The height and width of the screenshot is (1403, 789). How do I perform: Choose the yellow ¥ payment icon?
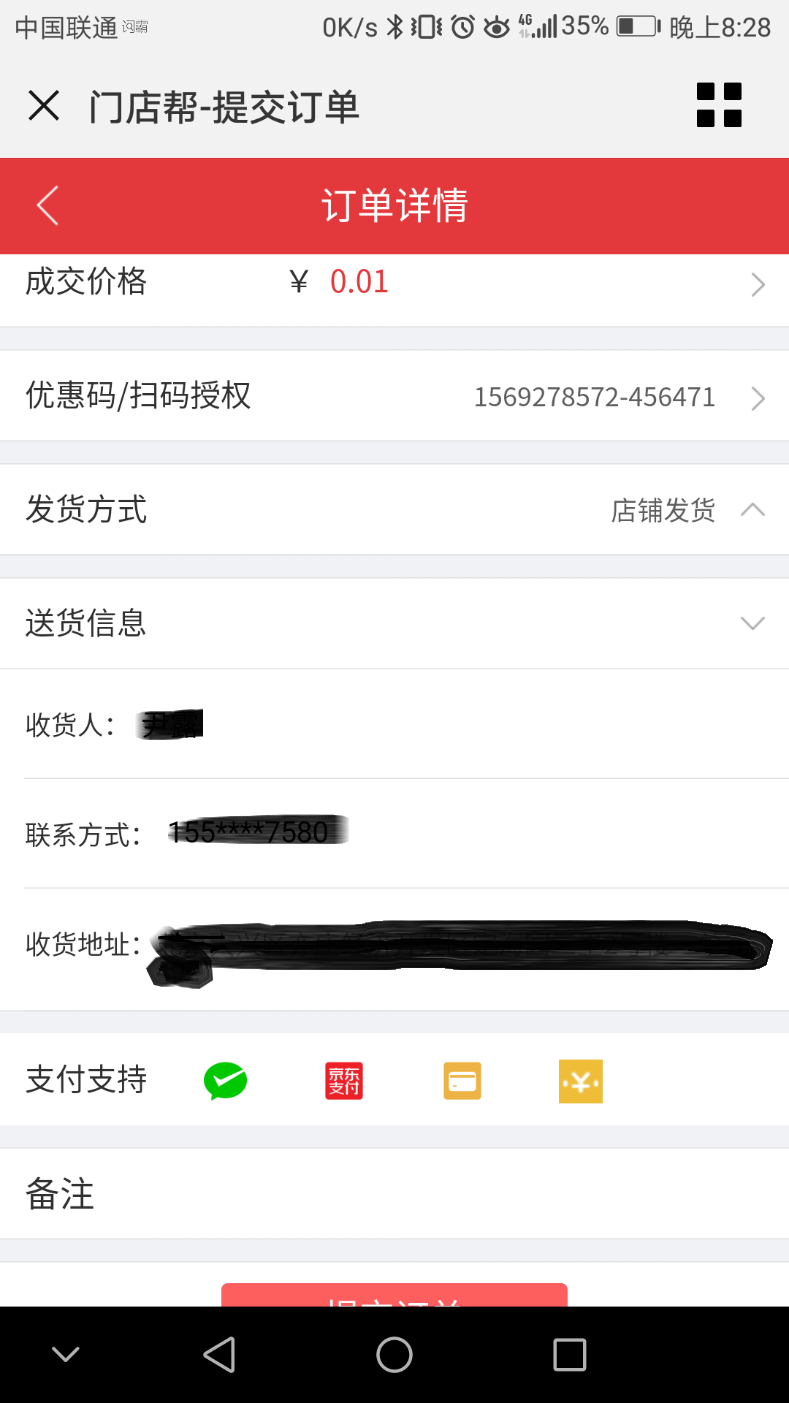coord(581,1081)
